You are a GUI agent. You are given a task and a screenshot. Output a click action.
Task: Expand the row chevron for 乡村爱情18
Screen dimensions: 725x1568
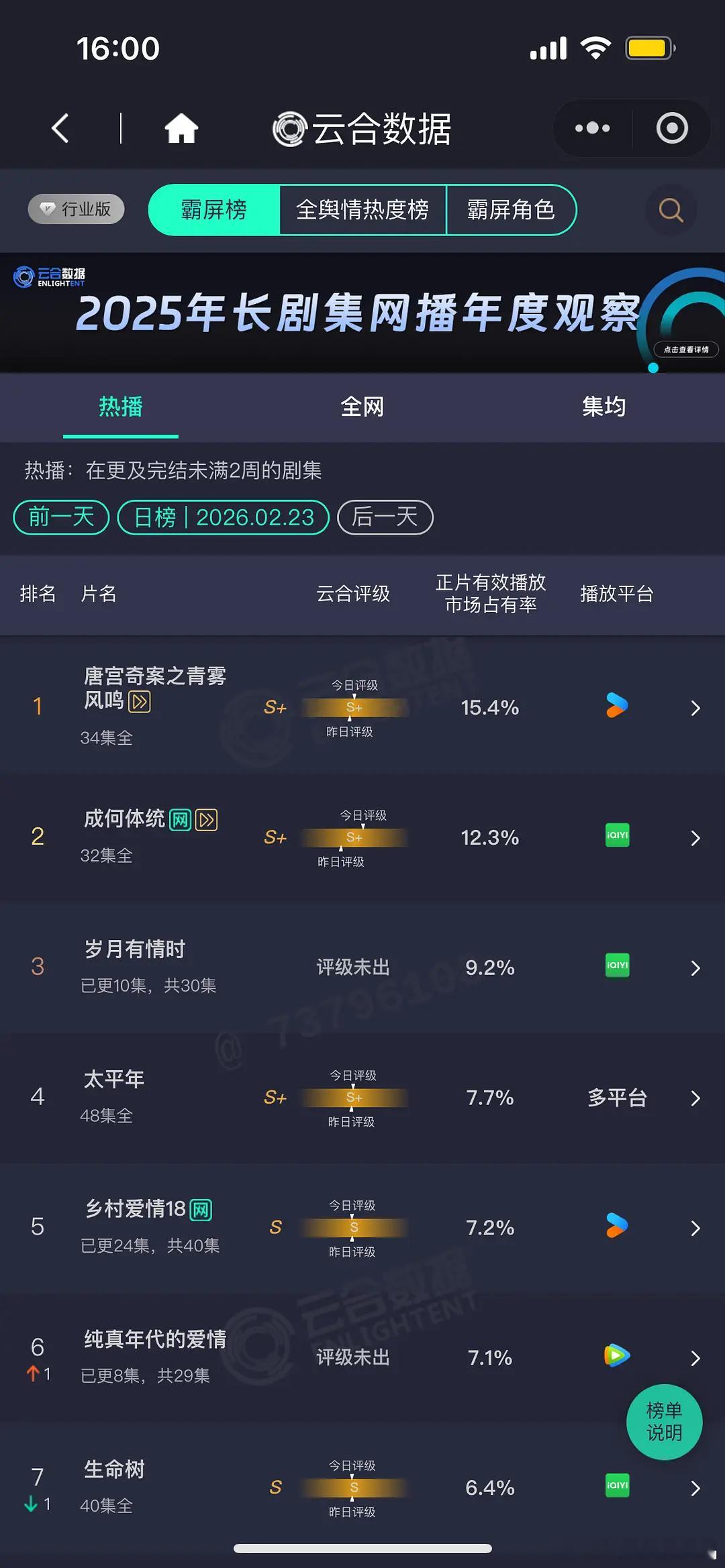[x=695, y=1228]
